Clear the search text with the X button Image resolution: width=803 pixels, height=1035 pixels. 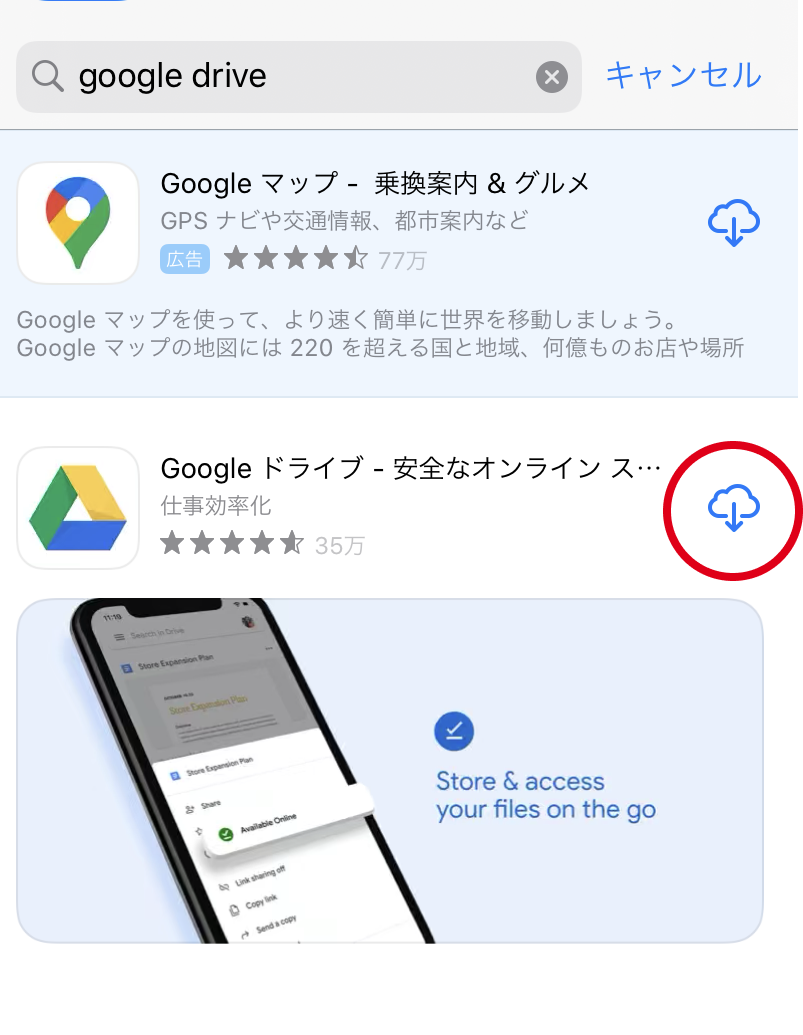pyautogui.click(x=551, y=77)
